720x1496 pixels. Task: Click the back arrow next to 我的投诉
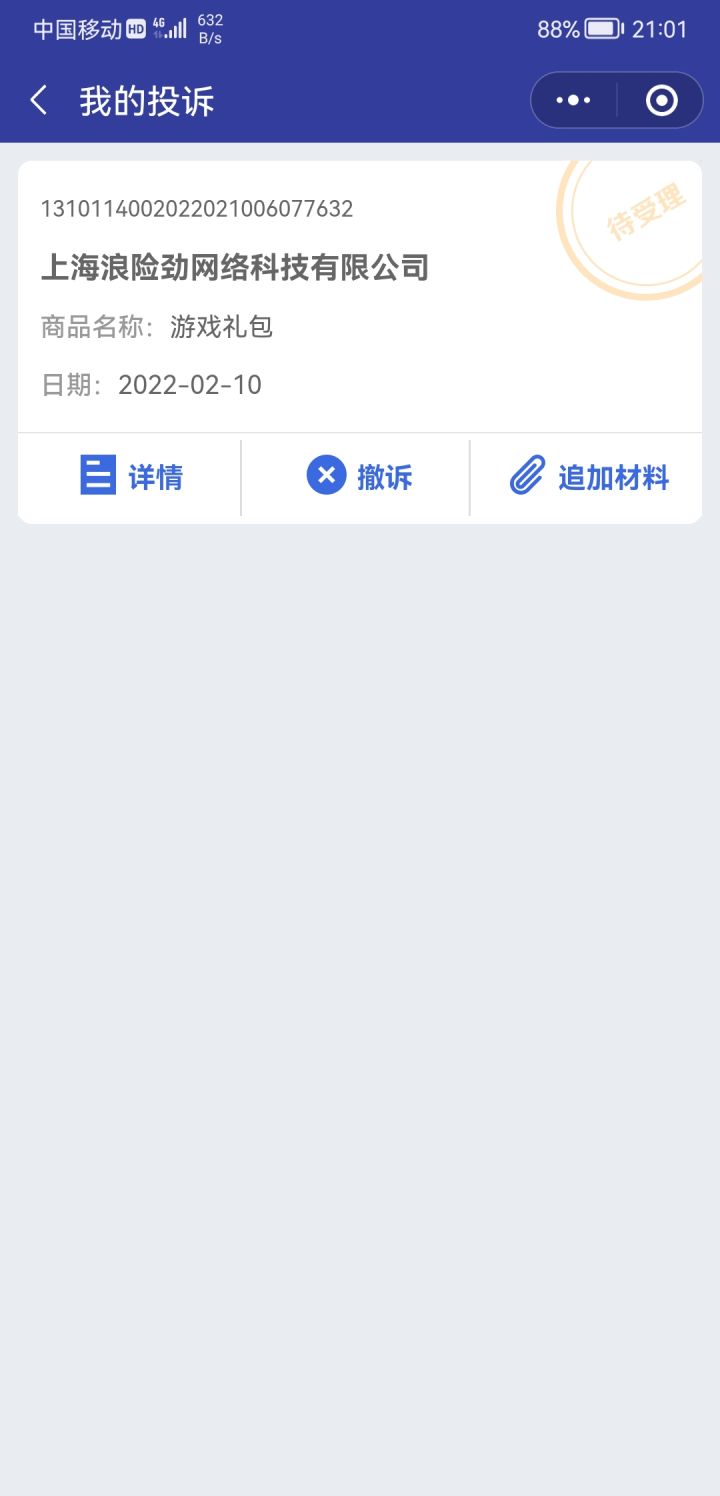click(x=38, y=100)
